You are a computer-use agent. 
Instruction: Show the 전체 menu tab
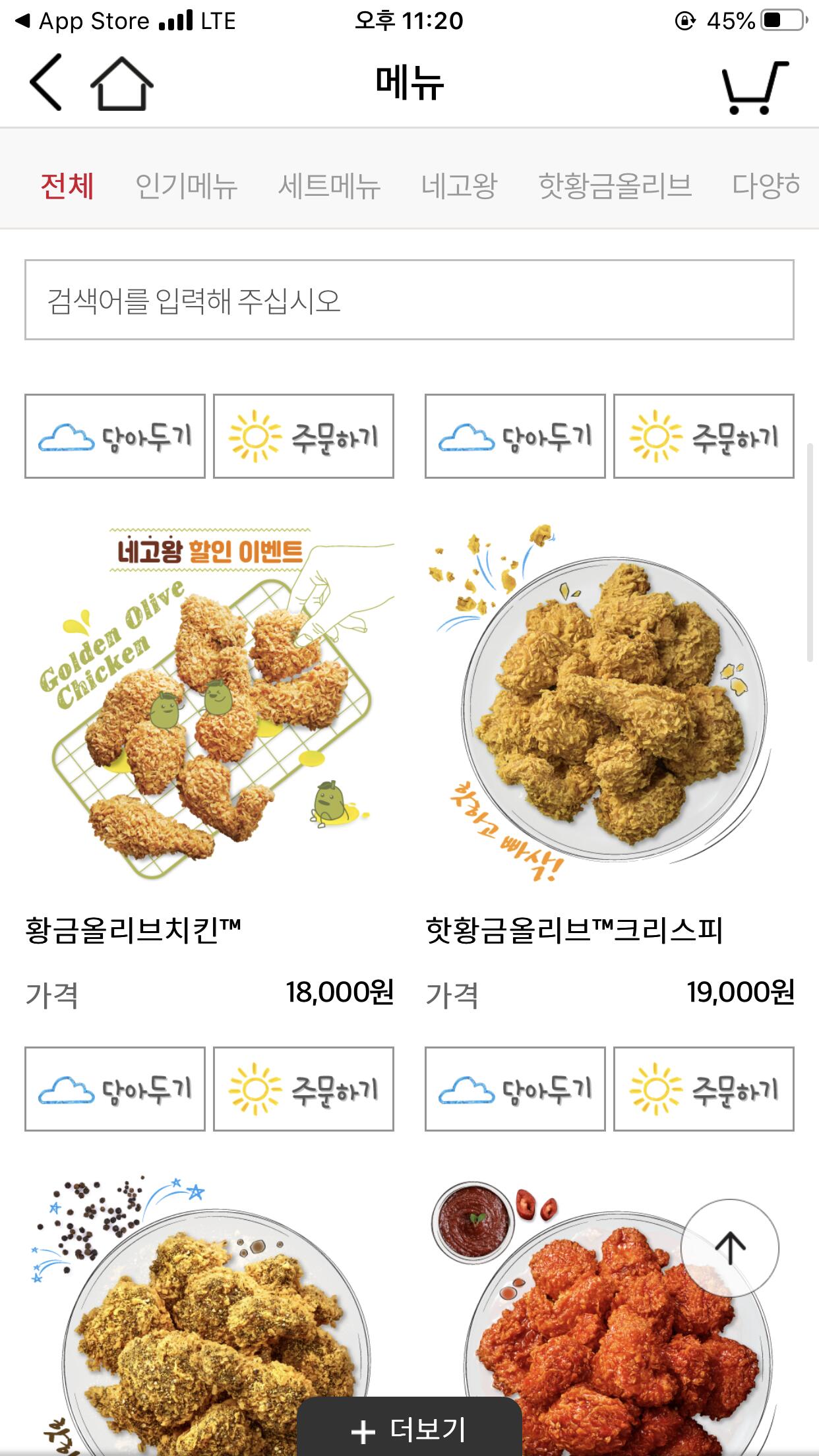67,185
